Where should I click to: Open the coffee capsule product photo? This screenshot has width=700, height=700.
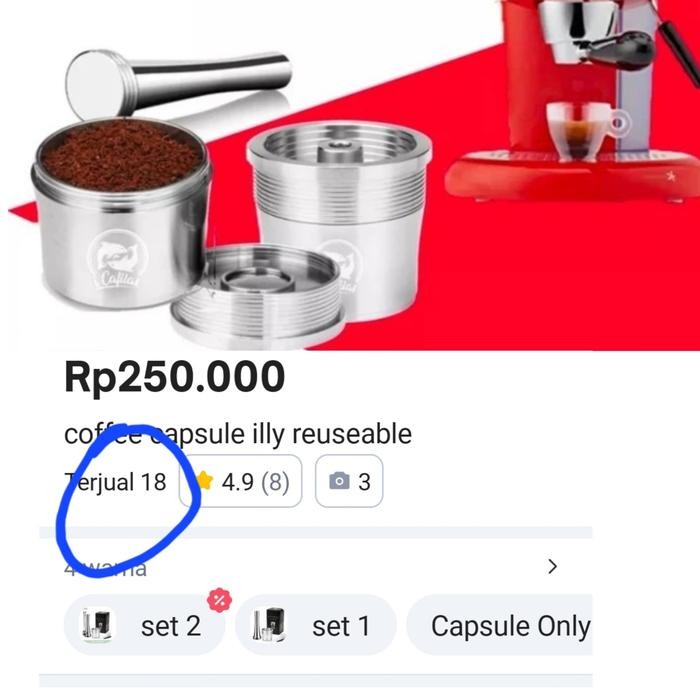tap(350, 175)
